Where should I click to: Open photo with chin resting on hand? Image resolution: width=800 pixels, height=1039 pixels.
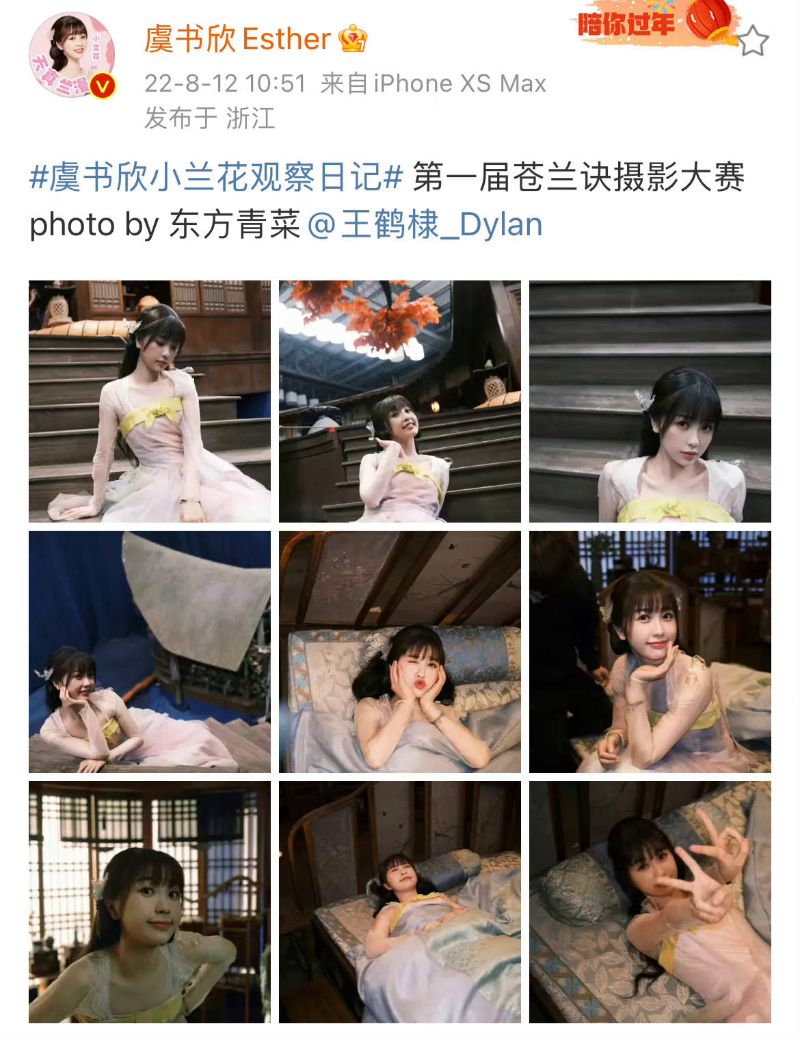(x=650, y=651)
